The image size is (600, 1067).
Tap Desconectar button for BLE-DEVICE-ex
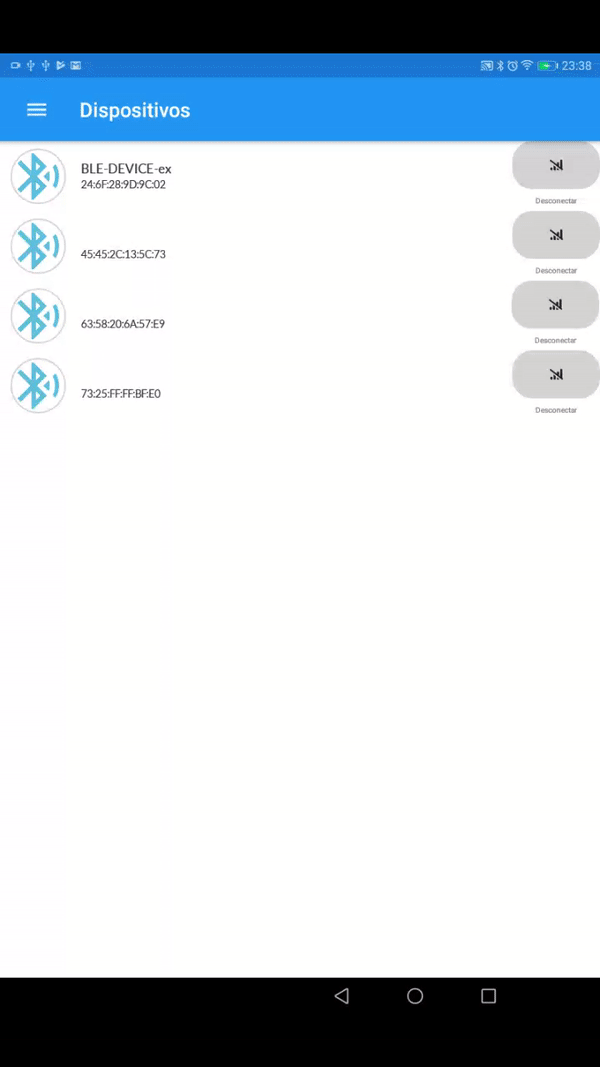tap(556, 166)
